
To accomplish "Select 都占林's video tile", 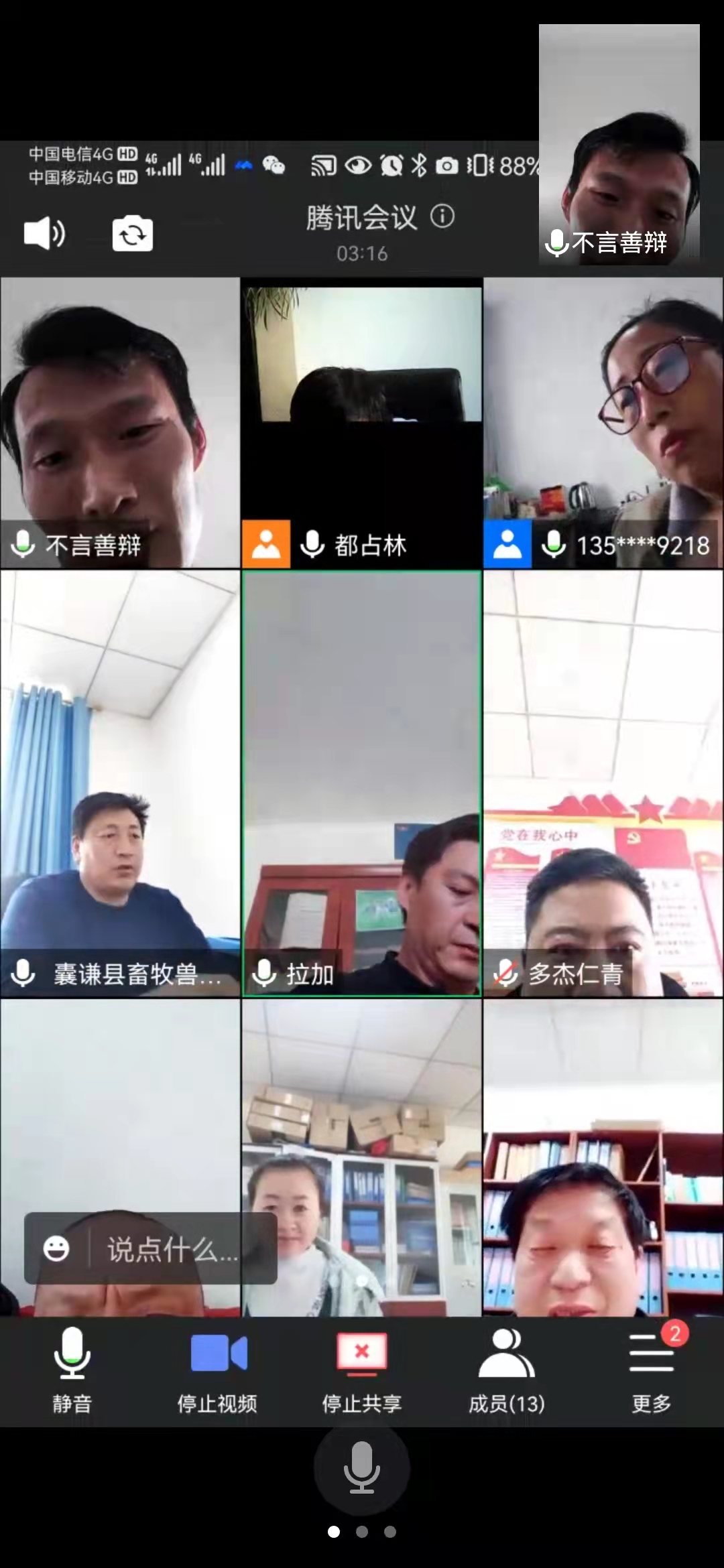I will (x=362, y=422).
